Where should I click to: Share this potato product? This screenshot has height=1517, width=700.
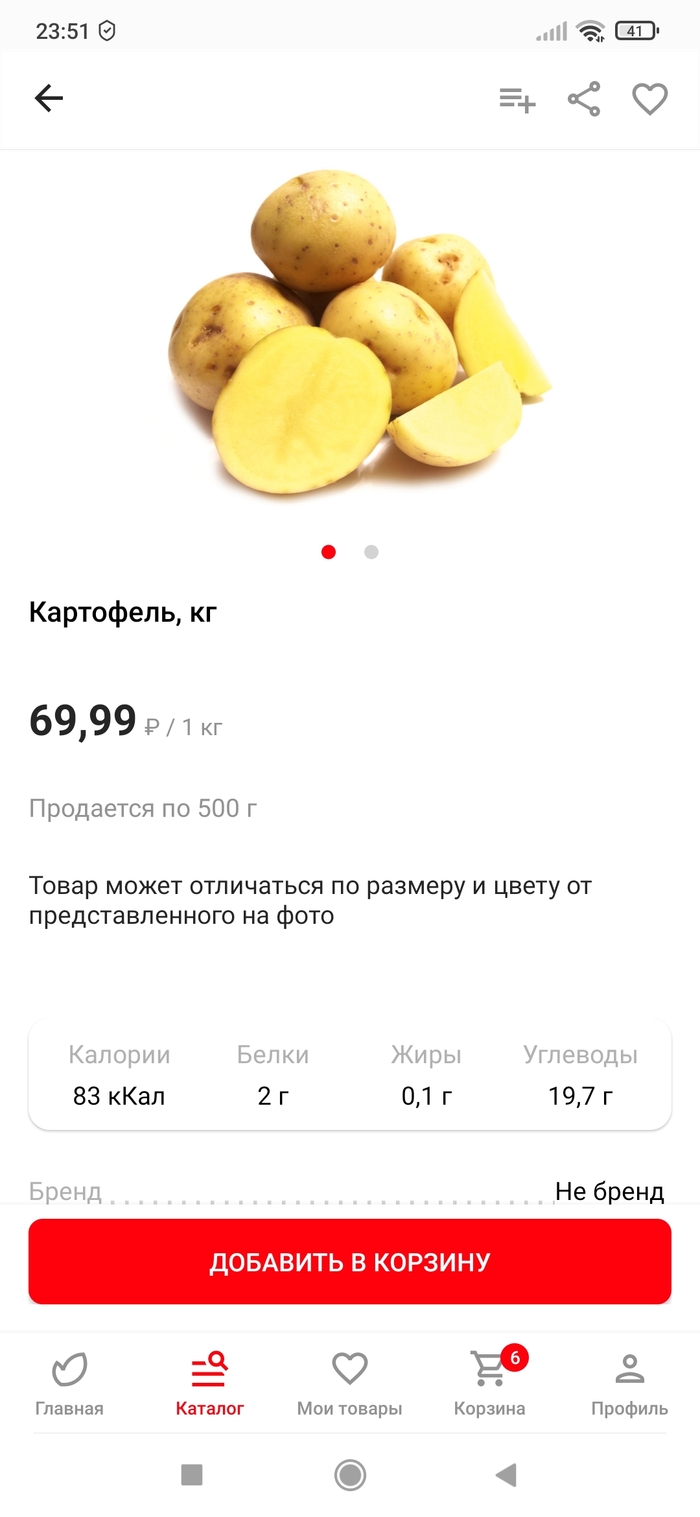[584, 99]
